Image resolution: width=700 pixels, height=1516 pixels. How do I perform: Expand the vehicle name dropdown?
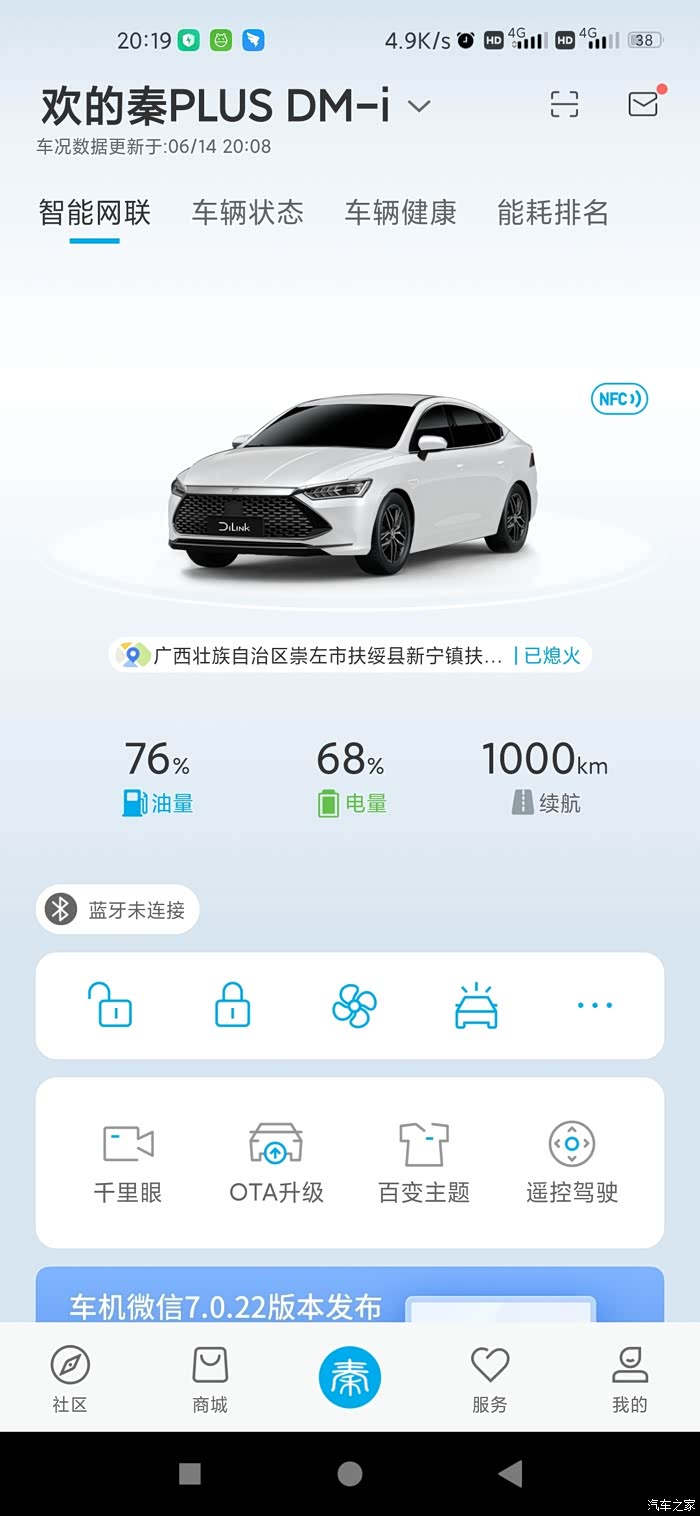point(420,106)
